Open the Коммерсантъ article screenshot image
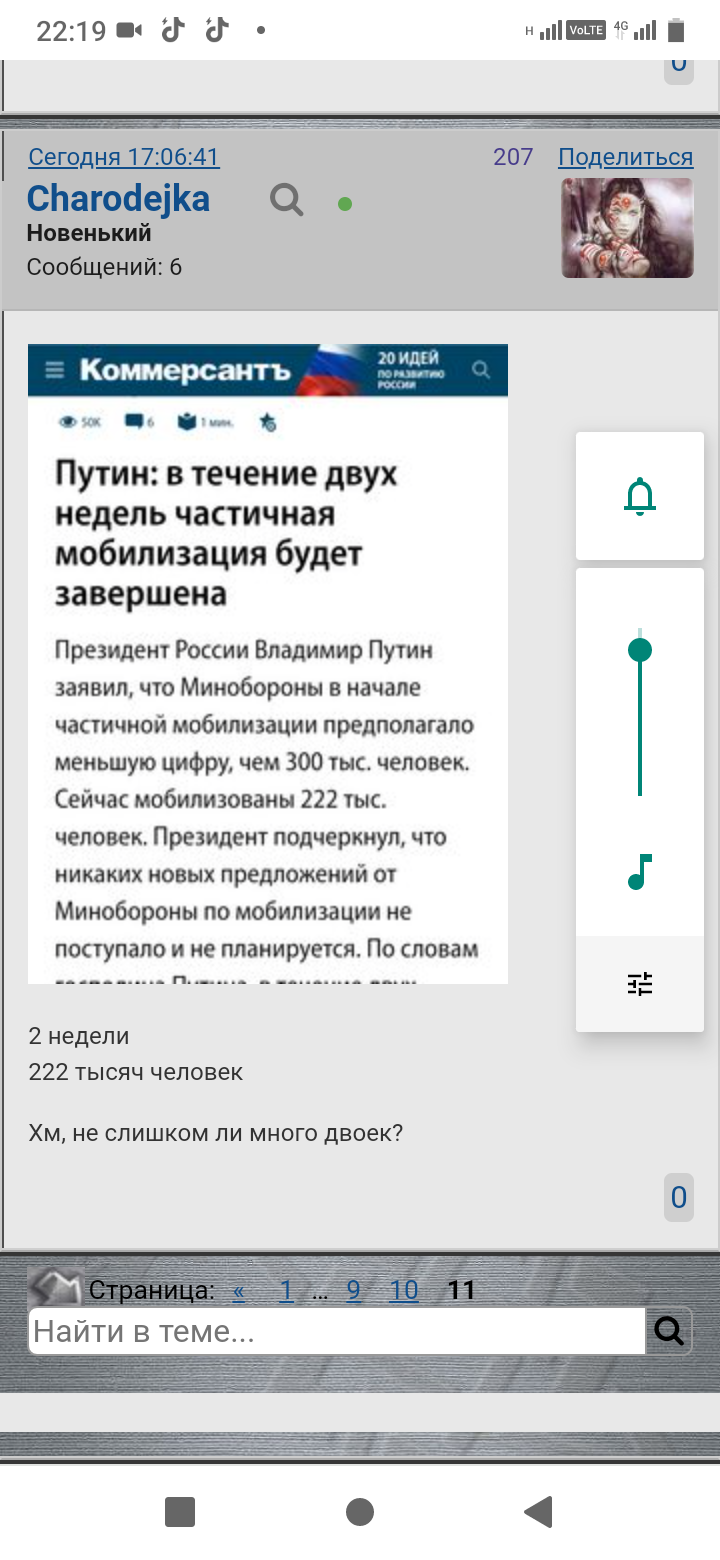Image resolution: width=720 pixels, height=1560 pixels. (268, 664)
